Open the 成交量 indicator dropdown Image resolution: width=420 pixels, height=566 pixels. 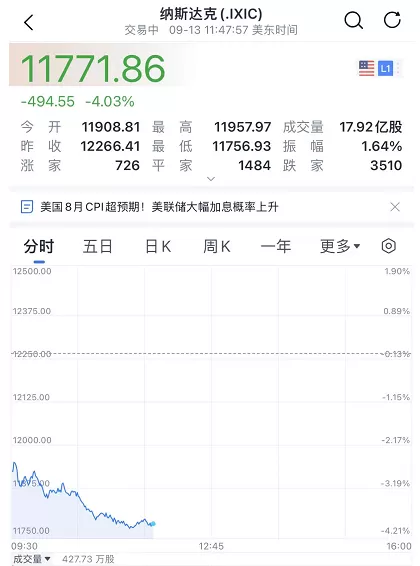32,559
